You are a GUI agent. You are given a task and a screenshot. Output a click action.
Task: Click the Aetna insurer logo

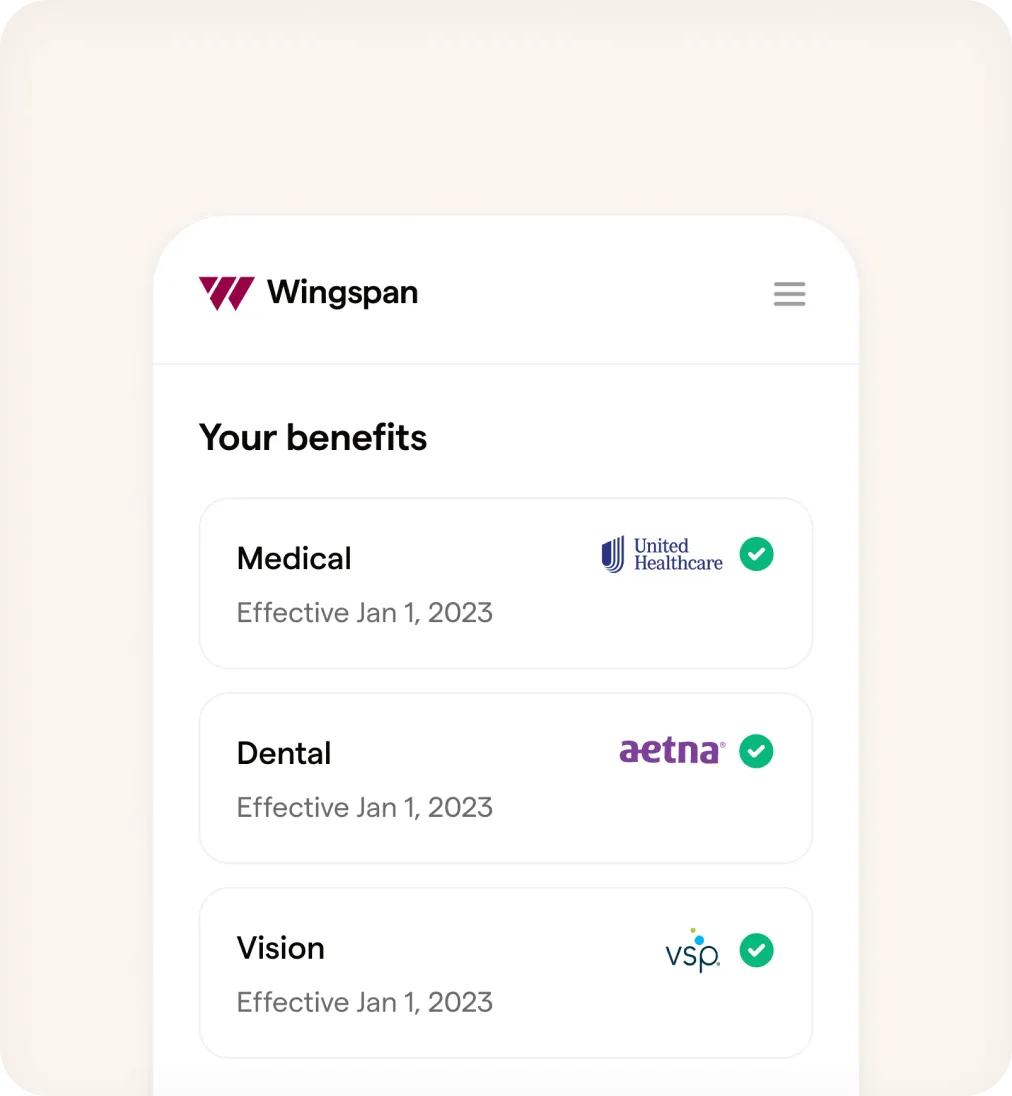click(669, 751)
